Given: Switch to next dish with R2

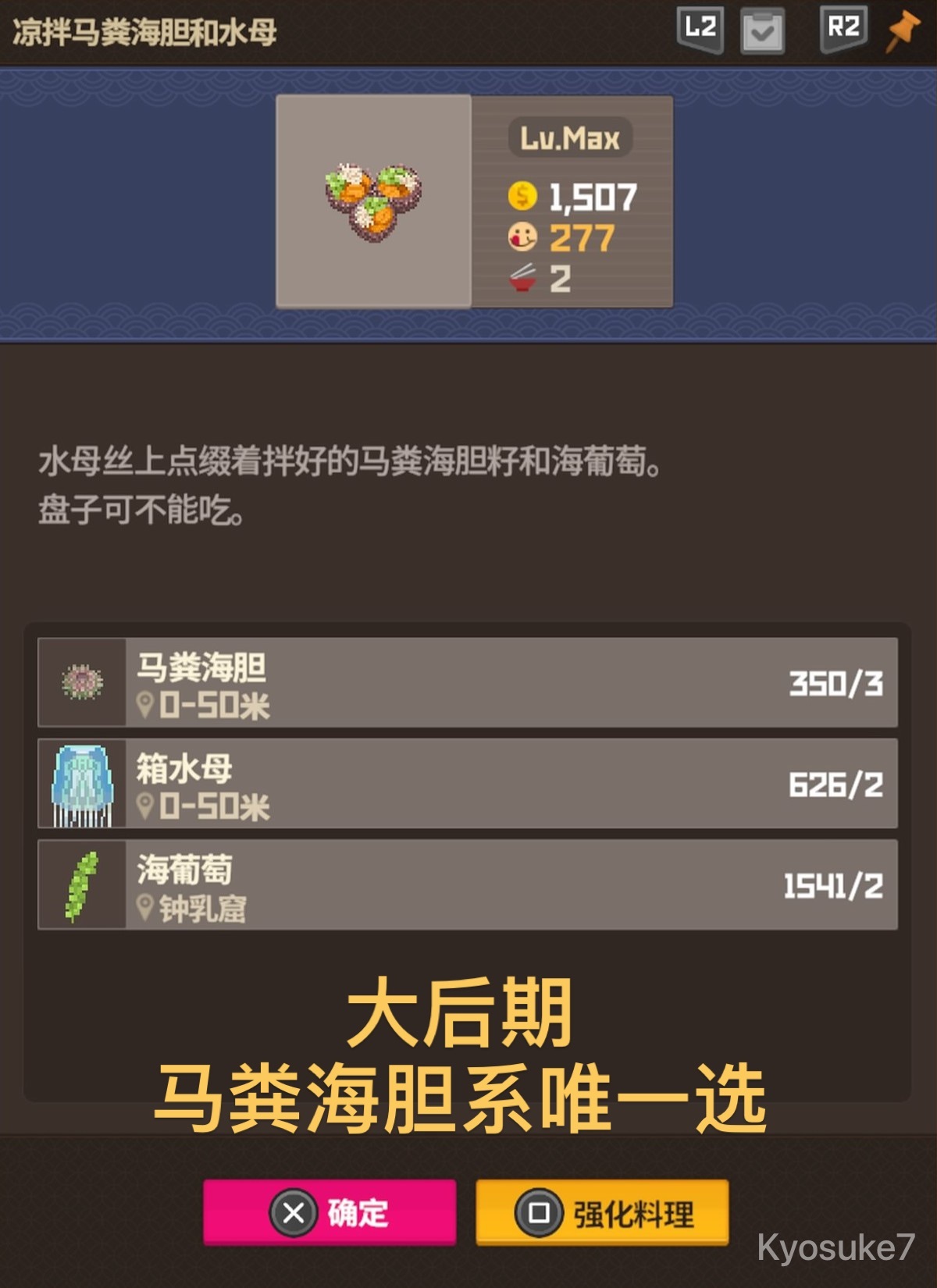Looking at the screenshot, I should pos(843,29).
